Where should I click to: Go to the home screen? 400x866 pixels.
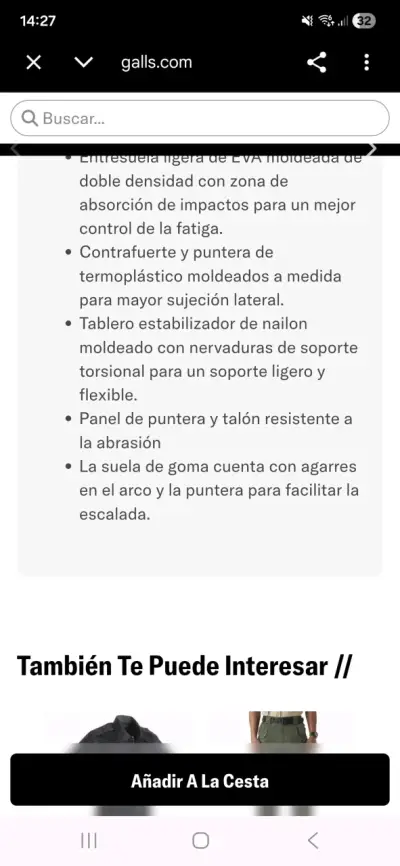(x=200, y=841)
